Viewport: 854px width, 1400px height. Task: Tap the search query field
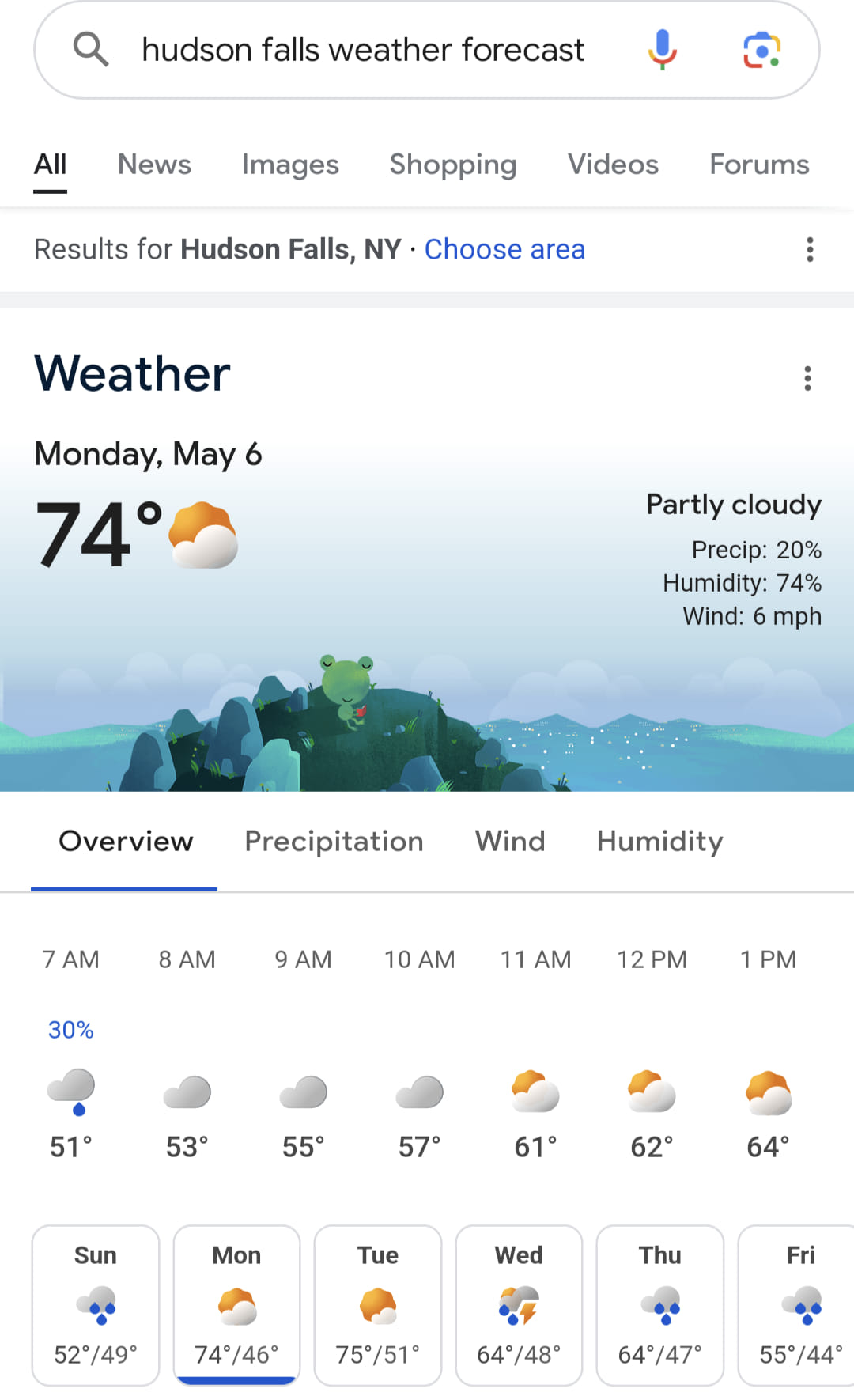click(x=362, y=50)
